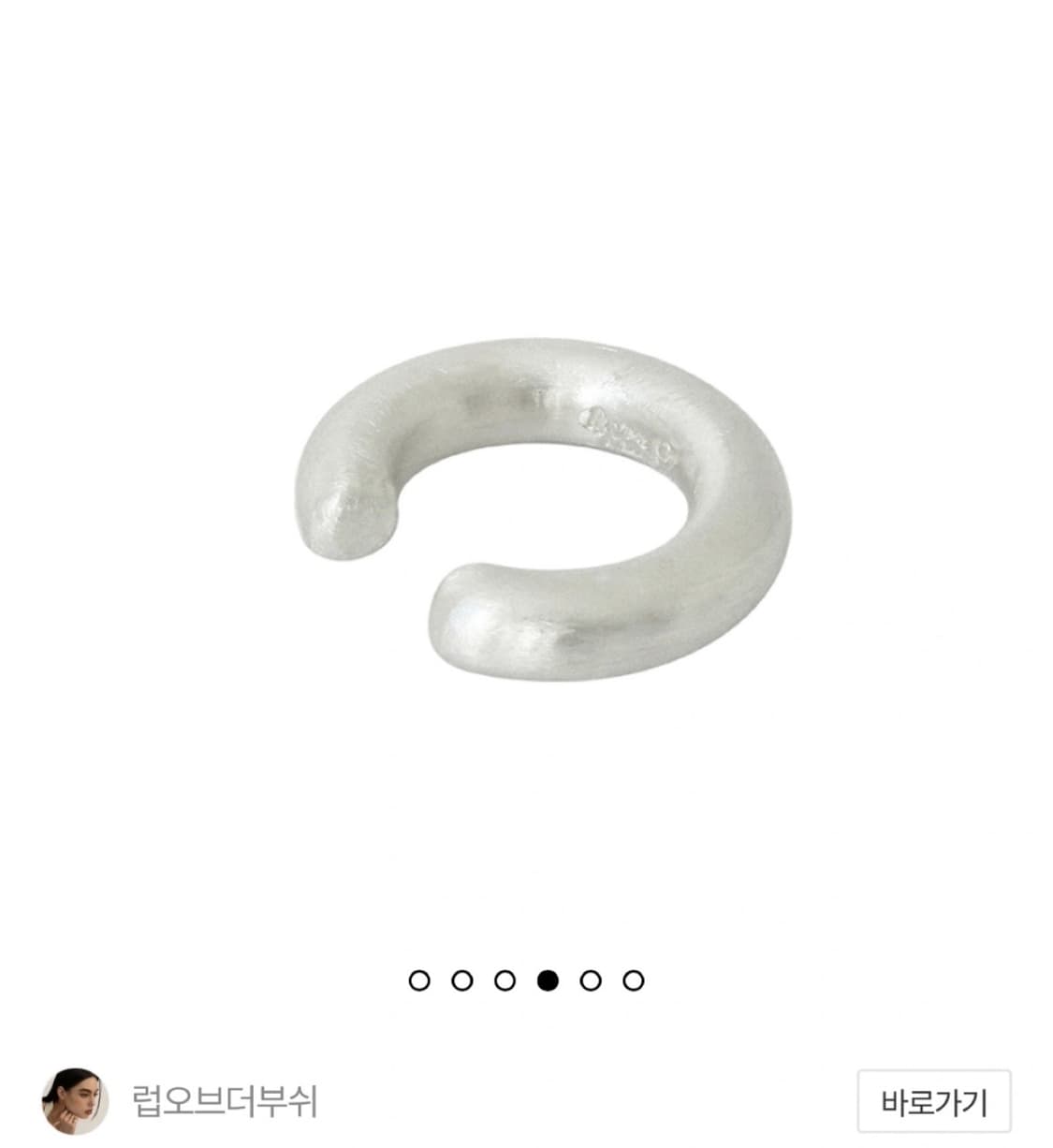Click the currently active fourth carousel dot

pyautogui.click(x=548, y=979)
